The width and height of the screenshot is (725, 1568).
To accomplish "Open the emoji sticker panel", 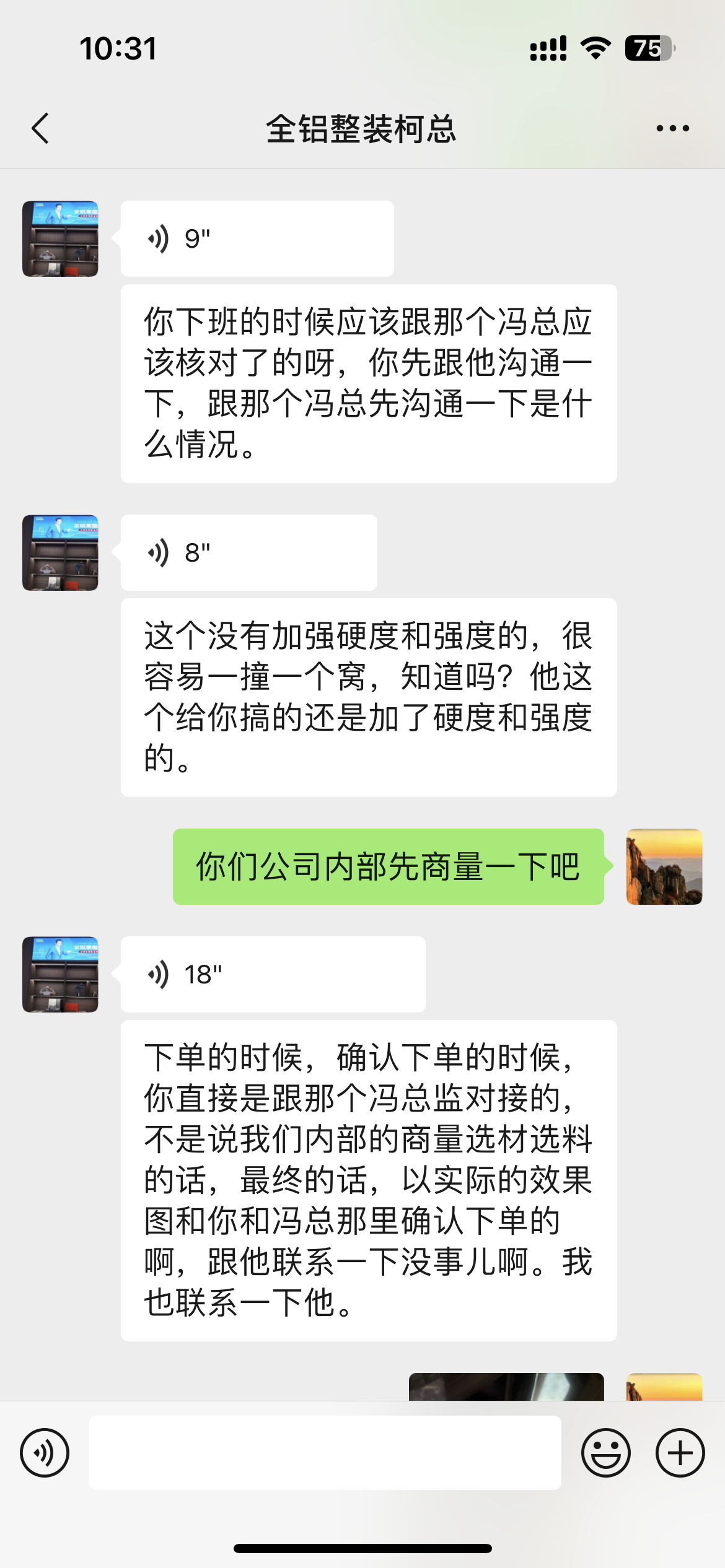I will 606,1453.
